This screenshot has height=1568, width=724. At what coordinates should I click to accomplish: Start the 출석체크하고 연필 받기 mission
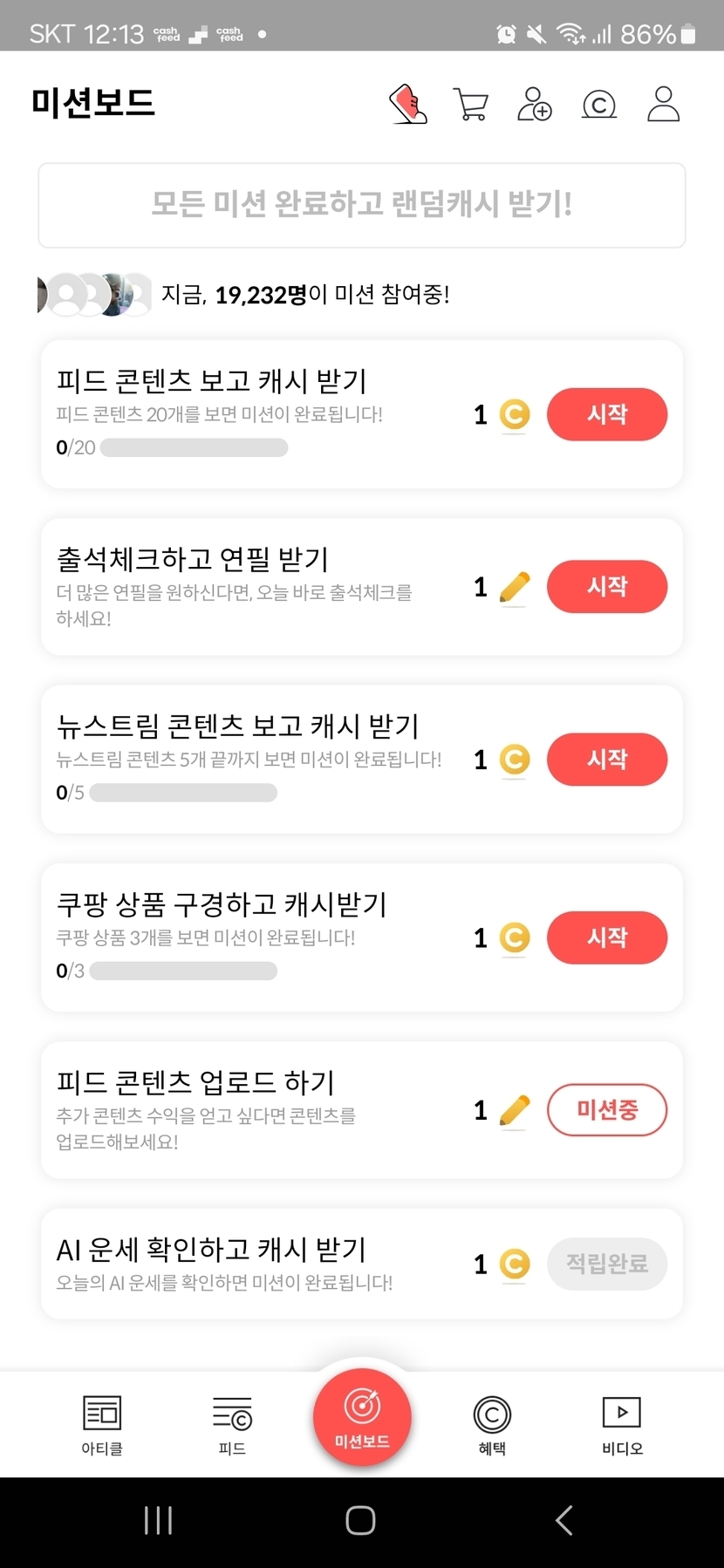click(606, 586)
